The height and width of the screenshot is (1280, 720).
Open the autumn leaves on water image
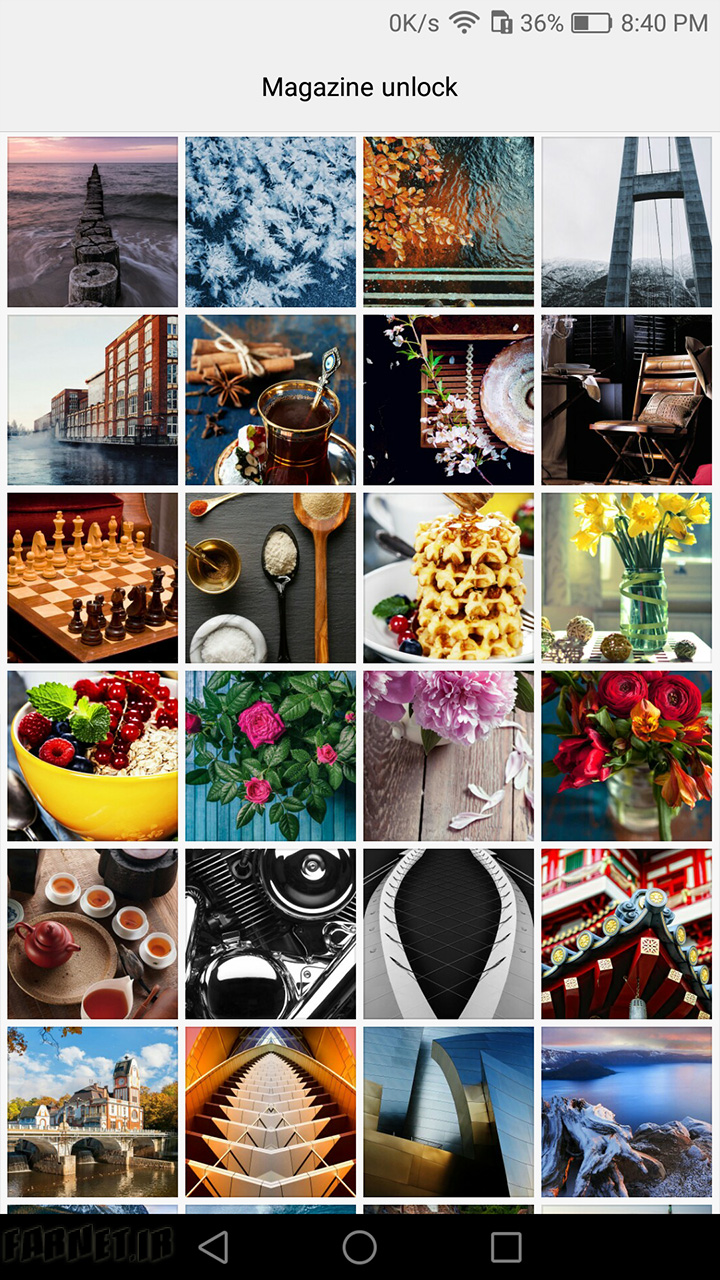click(x=449, y=222)
